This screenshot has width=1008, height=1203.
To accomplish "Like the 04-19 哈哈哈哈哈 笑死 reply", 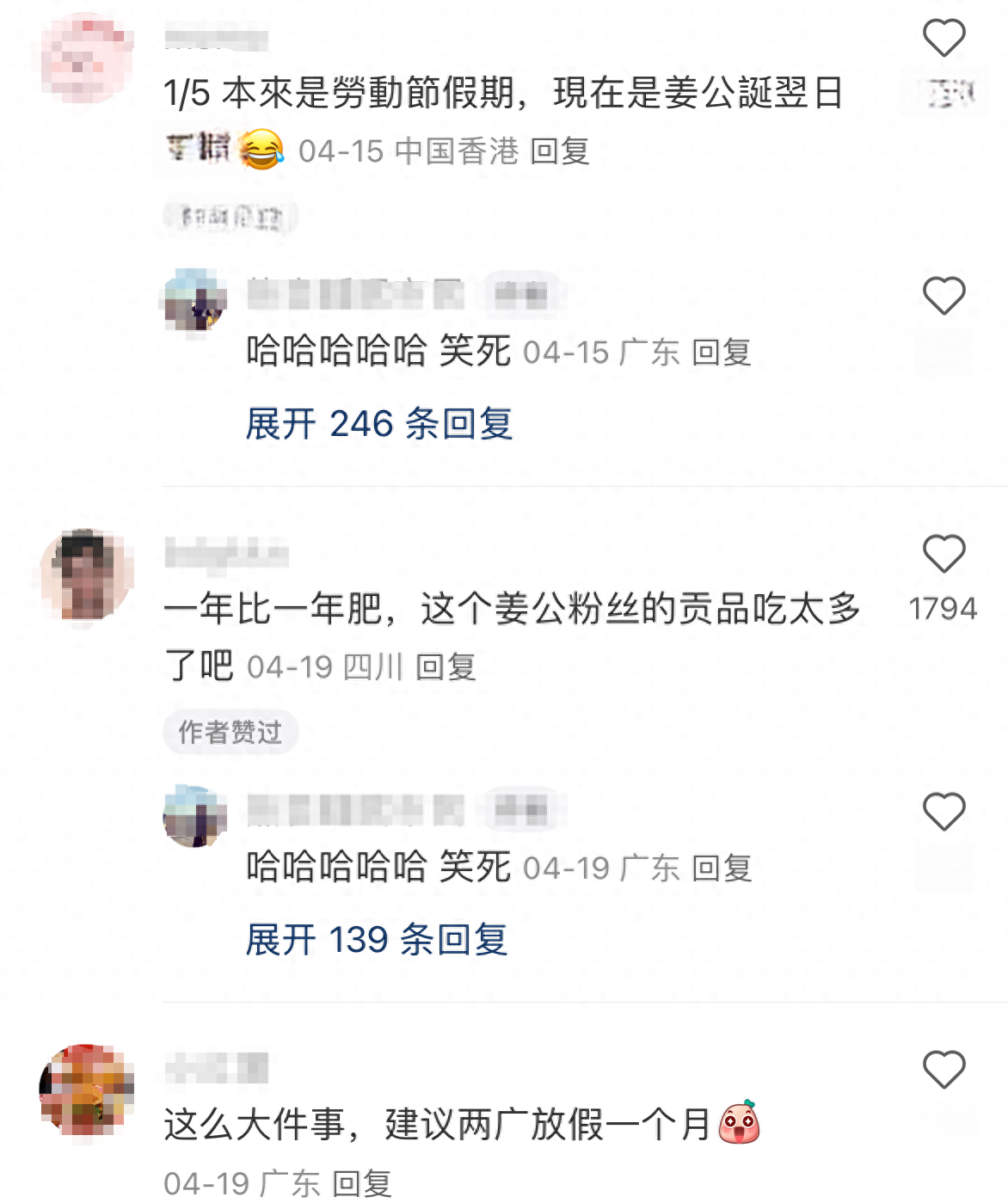I will [943, 812].
